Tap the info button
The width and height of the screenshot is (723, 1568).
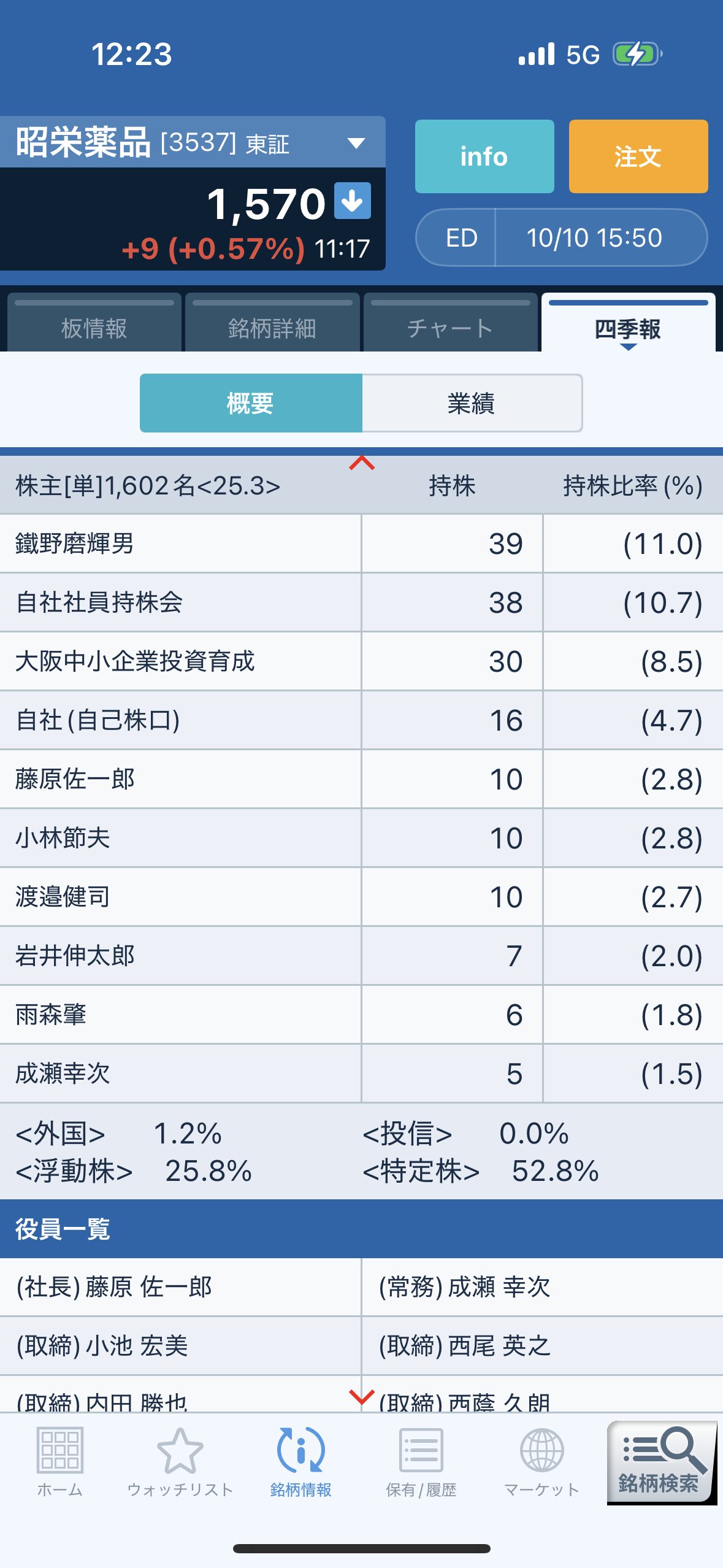(484, 156)
